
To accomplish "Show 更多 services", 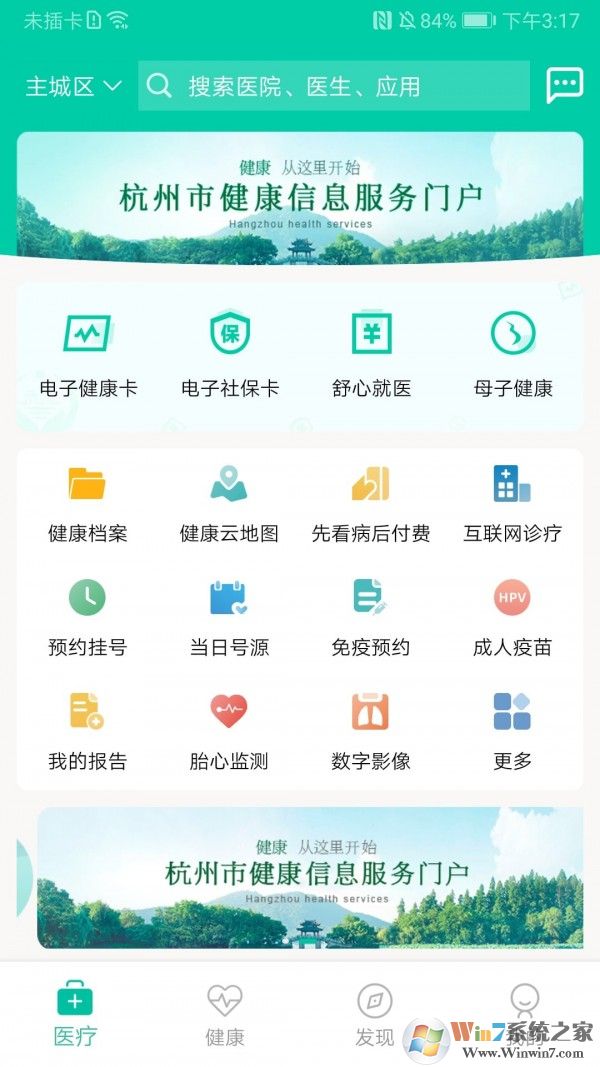I will pyautogui.click(x=512, y=732).
